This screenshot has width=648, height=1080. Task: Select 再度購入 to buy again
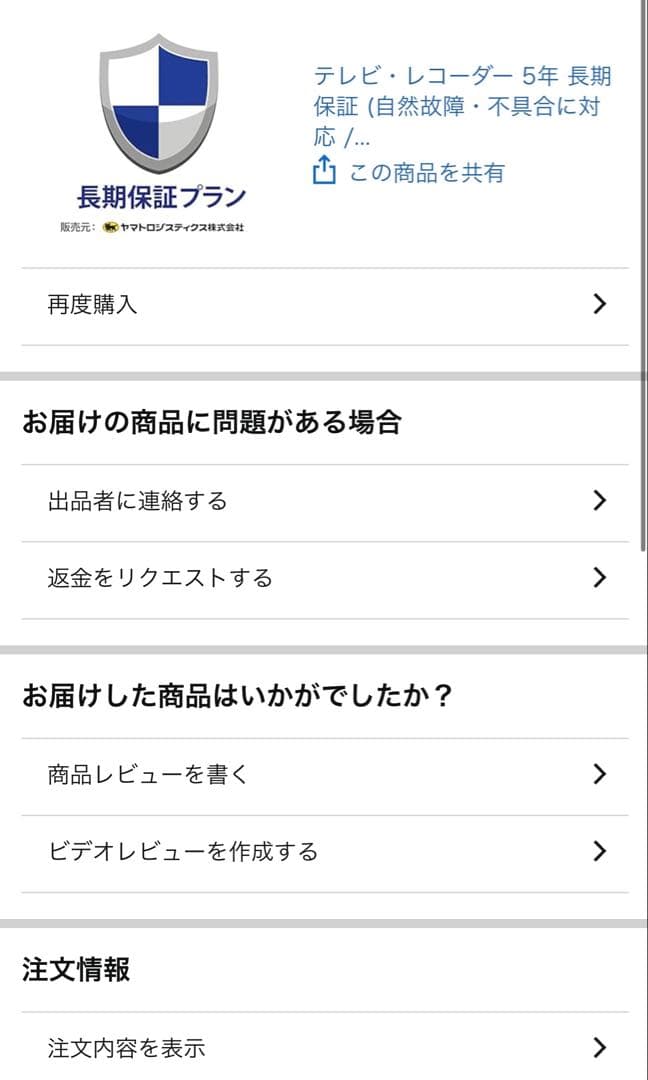(324, 305)
